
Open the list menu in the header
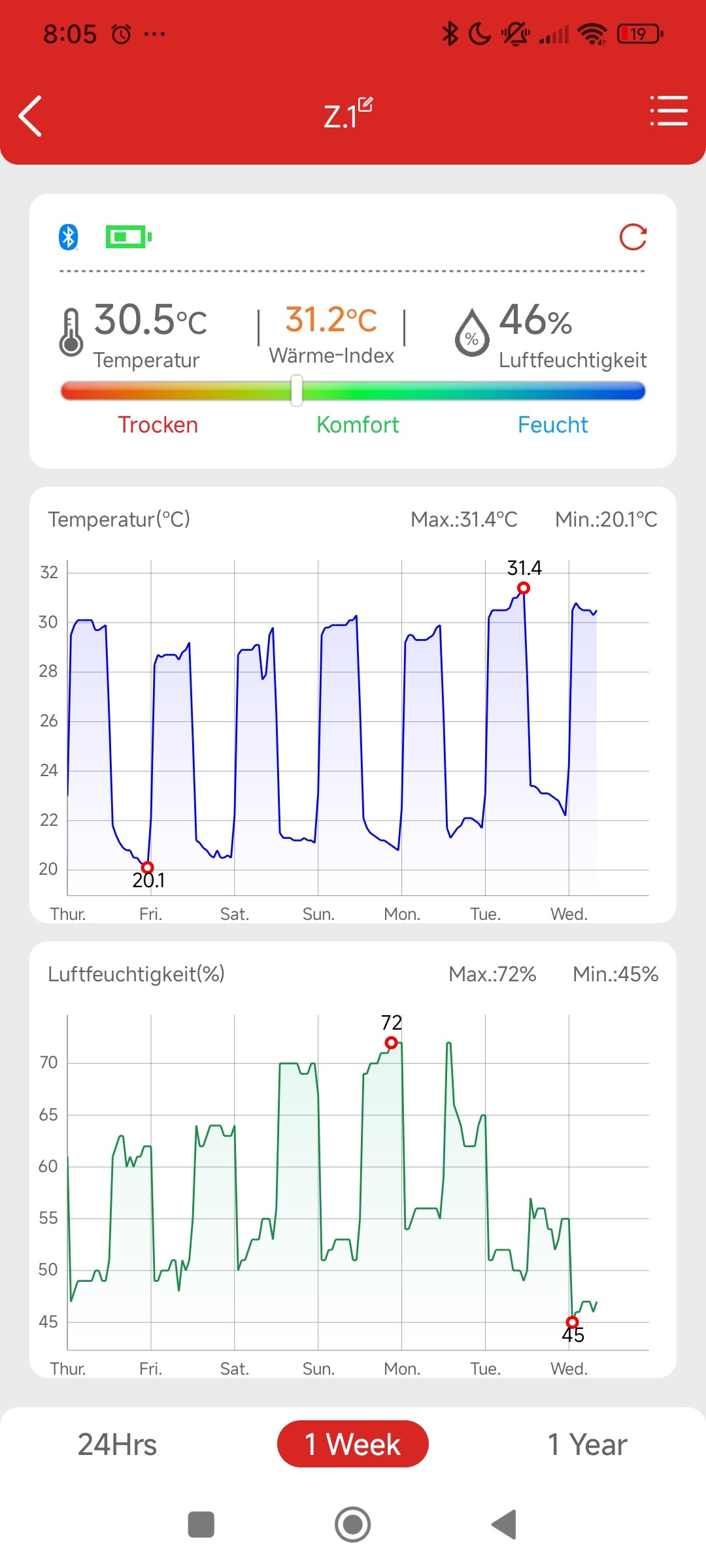(x=668, y=111)
